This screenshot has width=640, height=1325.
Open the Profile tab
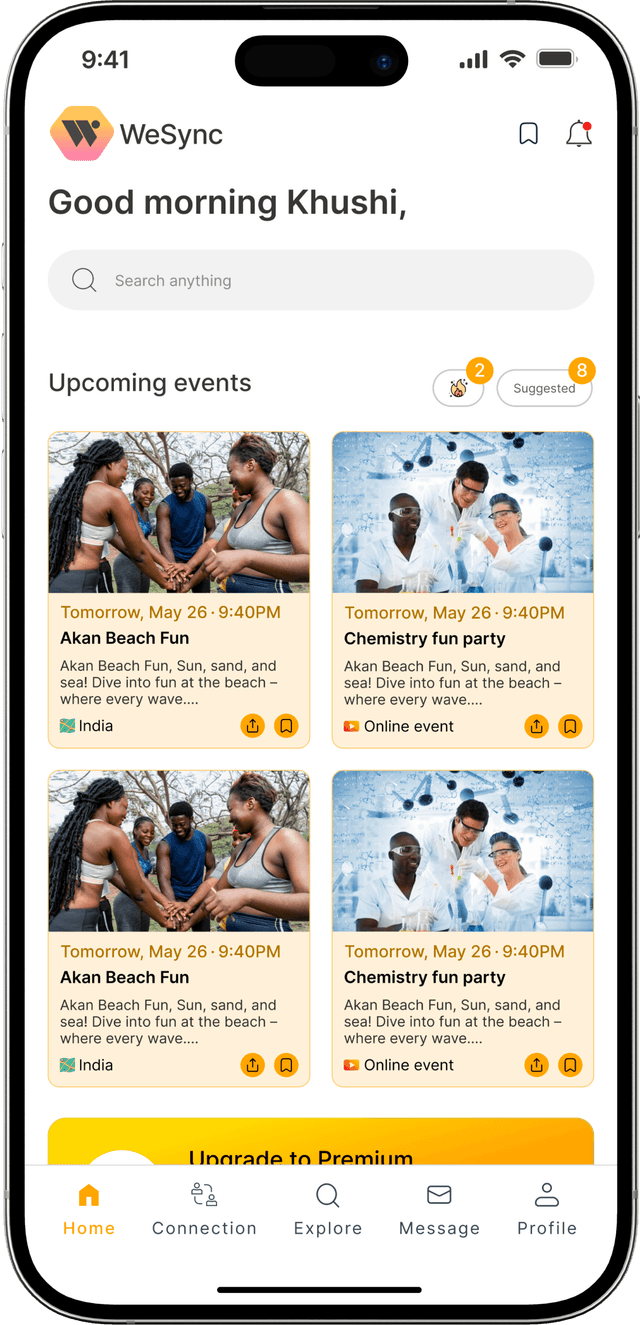pyautogui.click(x=546, y=1209)
